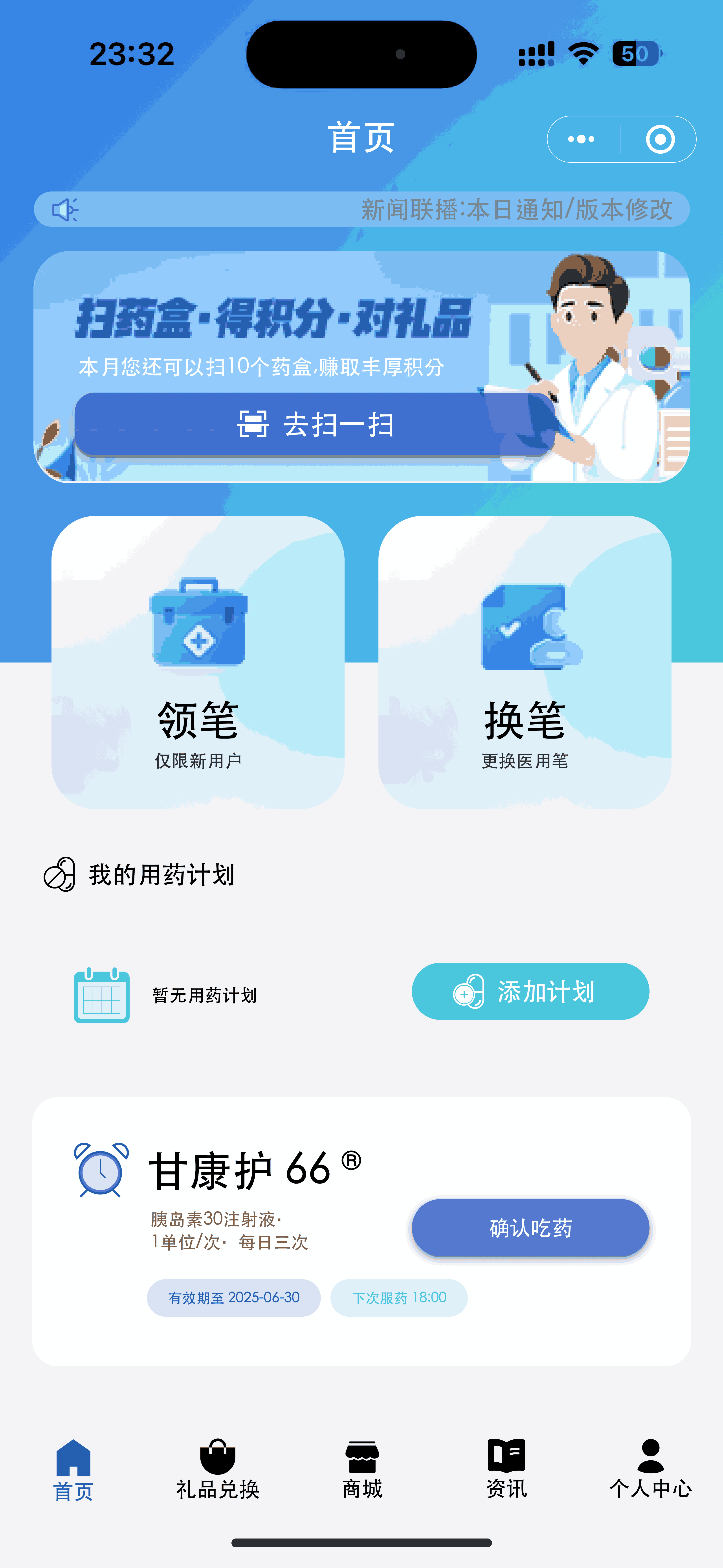Close the mini program via circle icon
Image resolution: width=723 pixels, height=1568 pixels.
[660, 139]
